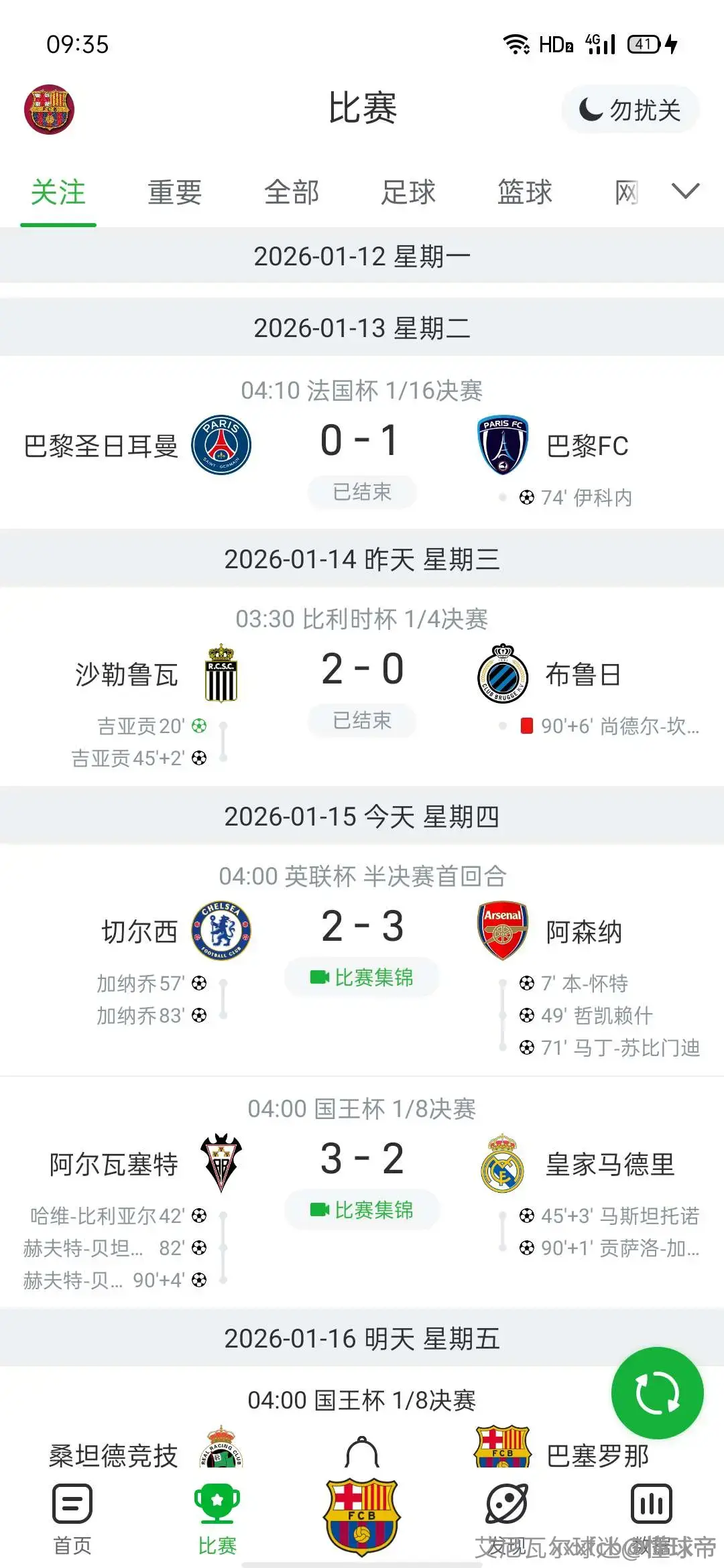Open the Barcelona profile avatar

49,109
